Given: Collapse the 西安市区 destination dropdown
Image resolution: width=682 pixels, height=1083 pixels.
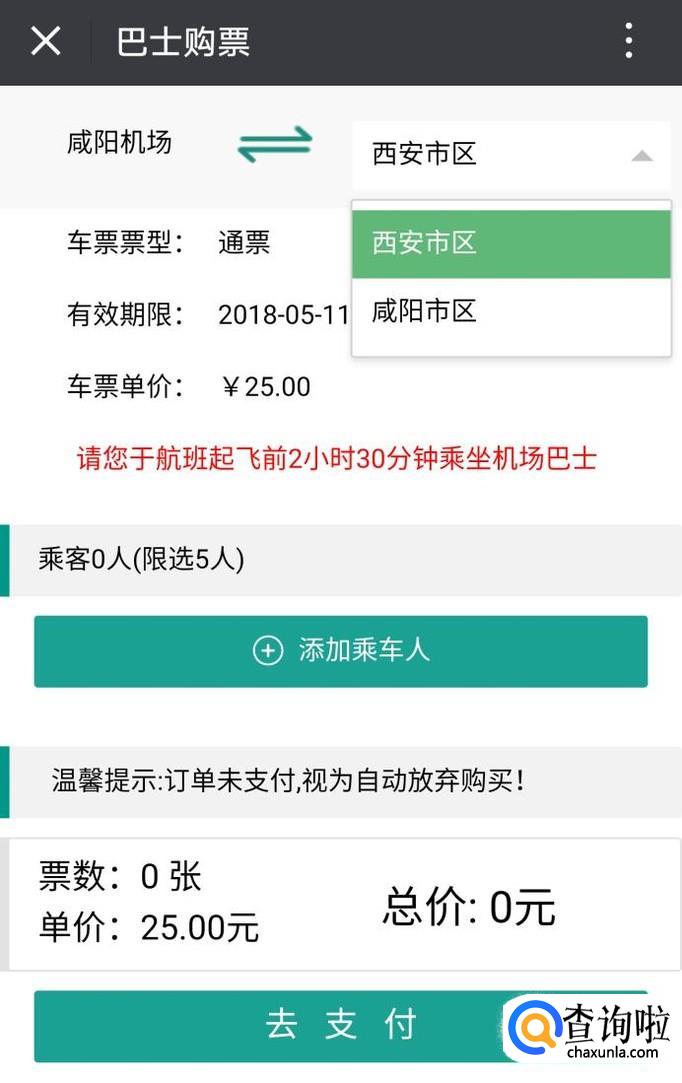Looking at the screenshot, I should click(x=511, y=155).
